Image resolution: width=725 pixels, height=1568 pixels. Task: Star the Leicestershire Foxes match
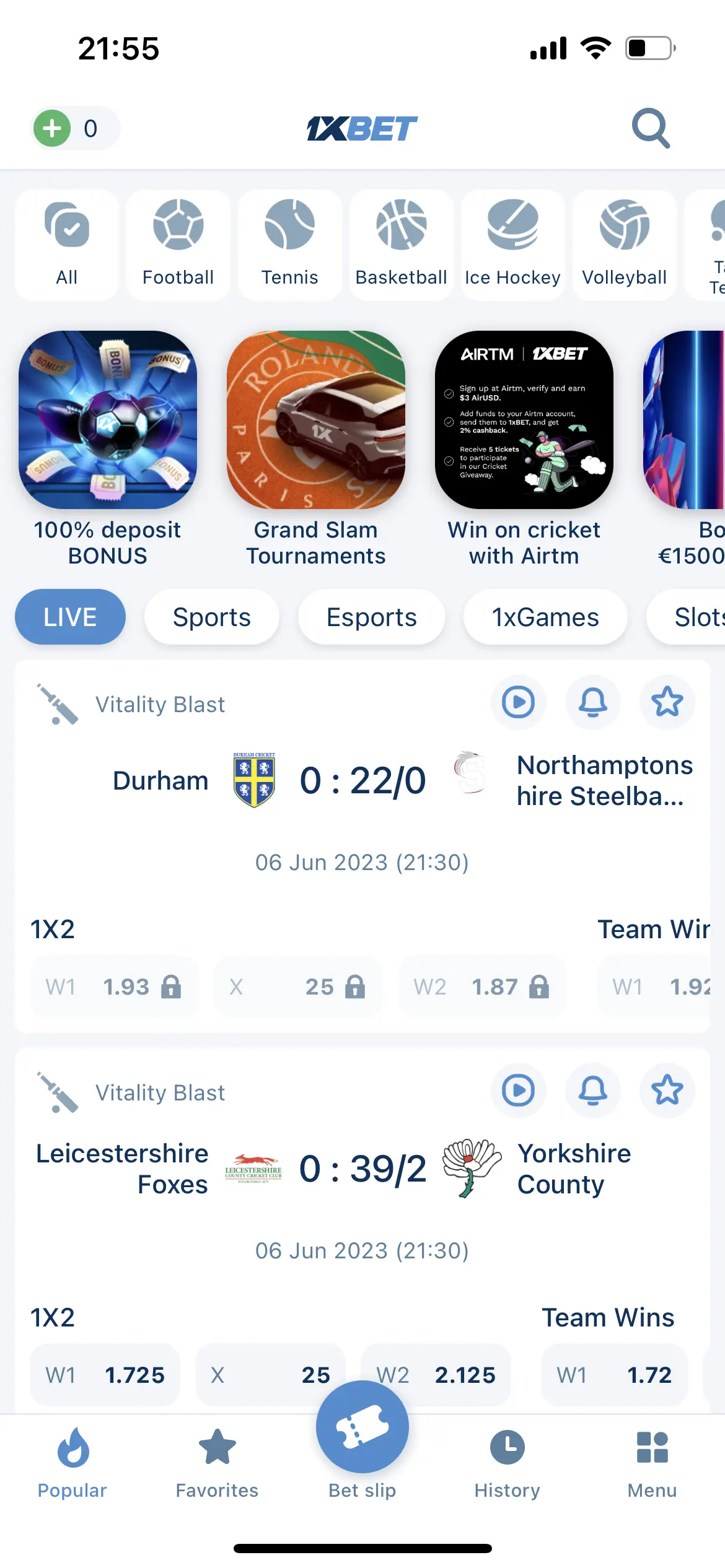pyautogui.click(x=667, y=1091)
